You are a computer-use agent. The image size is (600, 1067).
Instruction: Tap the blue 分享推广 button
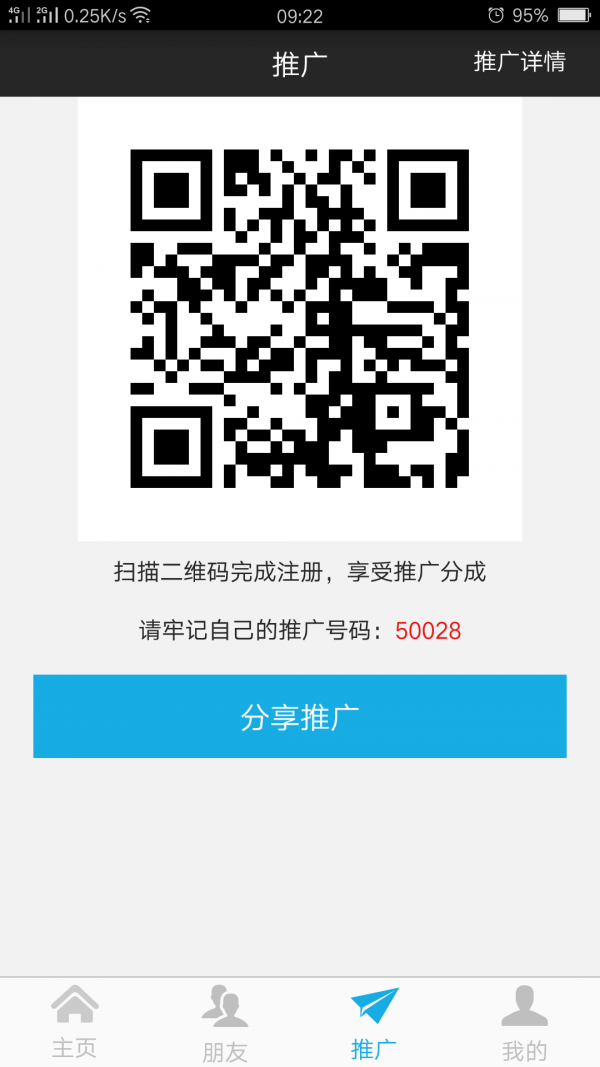pyautogui.click(x=300, y=716)
